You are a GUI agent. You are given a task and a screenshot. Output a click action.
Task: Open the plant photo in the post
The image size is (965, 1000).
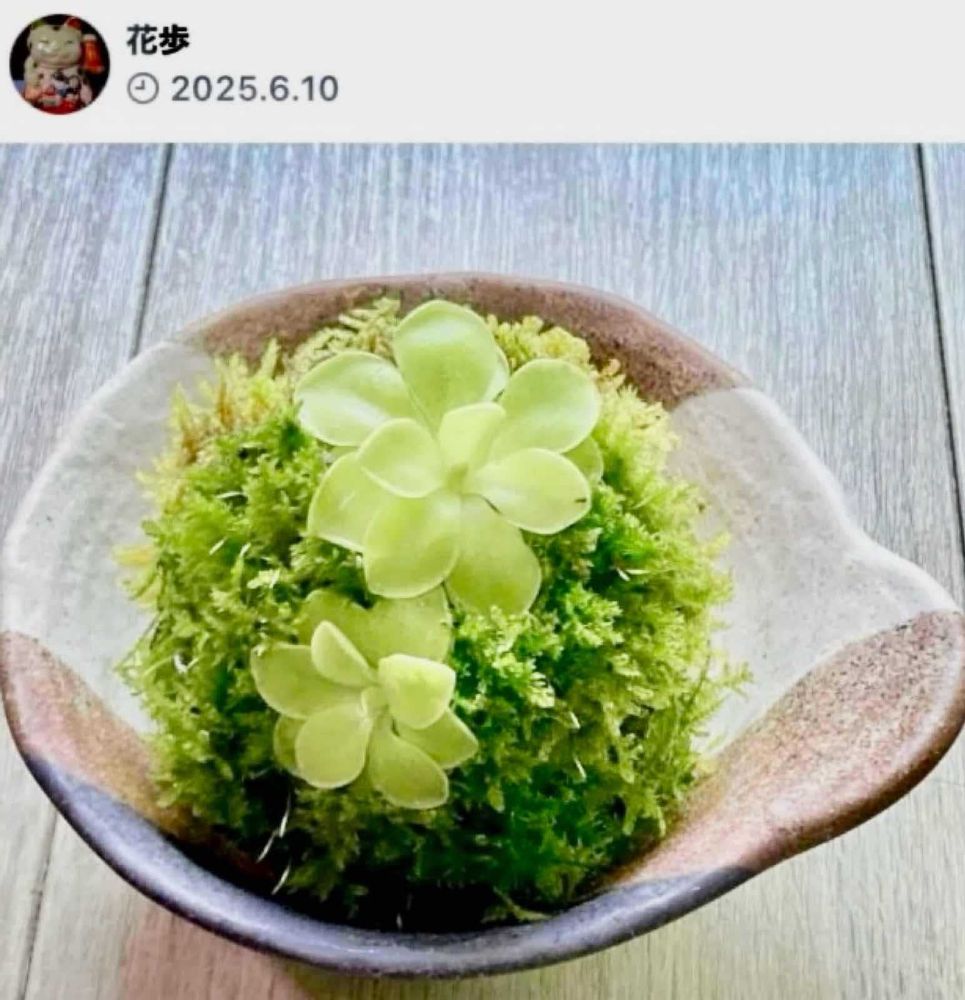[x=482, y=571]
